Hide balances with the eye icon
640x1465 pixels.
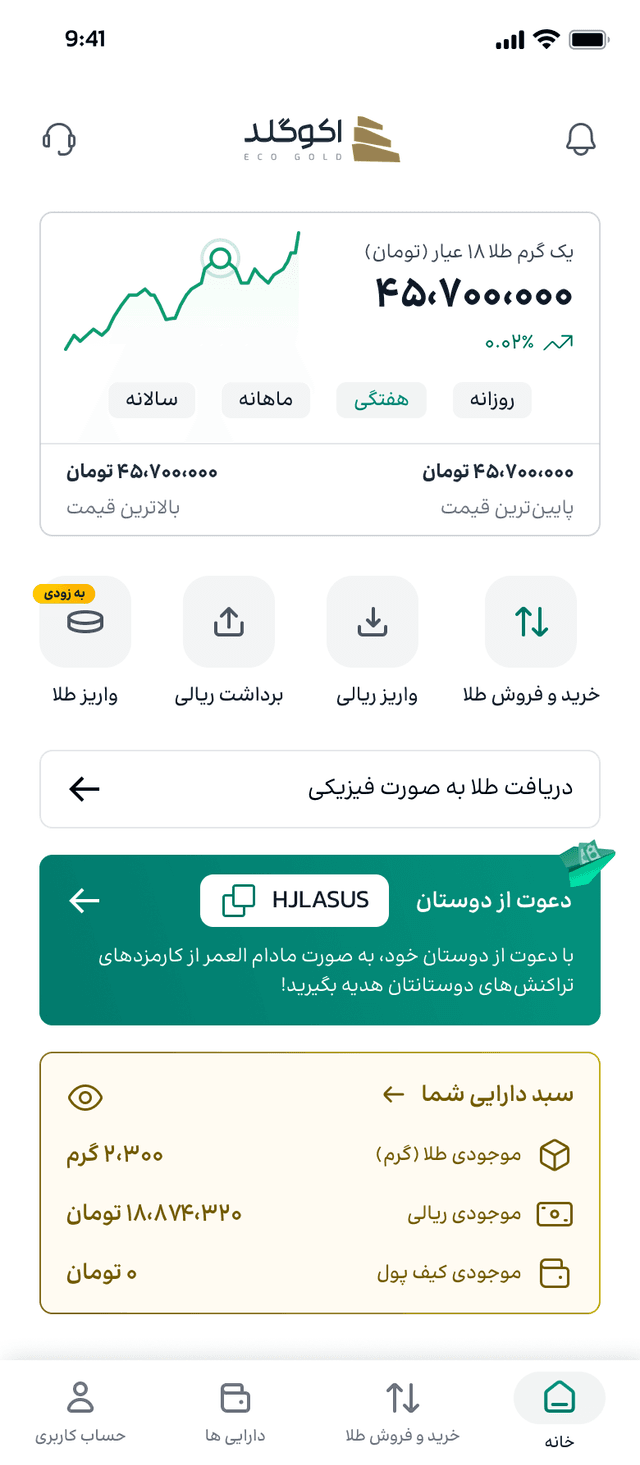click(x=85, y=1097)
